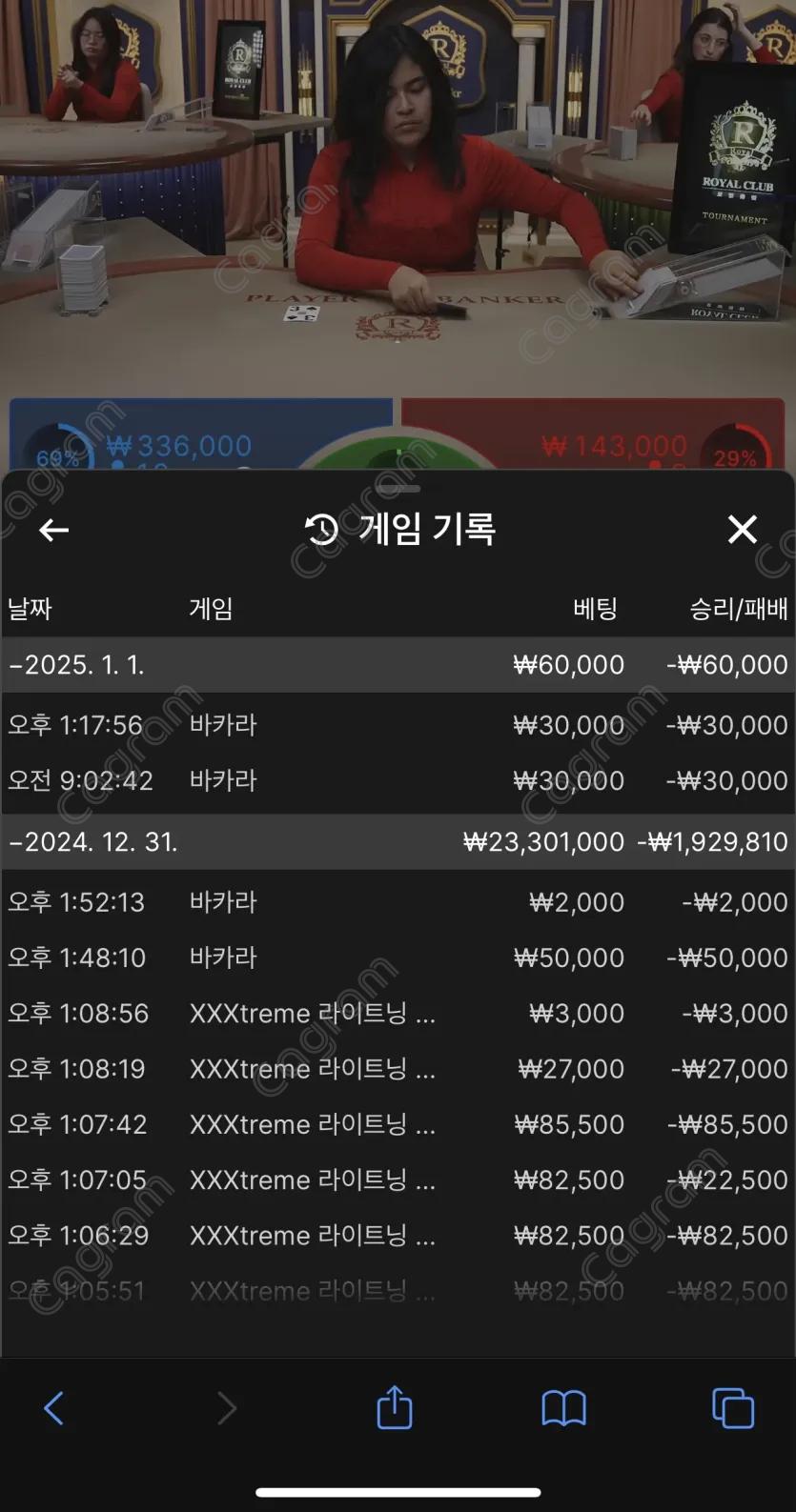
Task: Show details for the 오후 1:06:29 record
Action: pos(398,1236)
